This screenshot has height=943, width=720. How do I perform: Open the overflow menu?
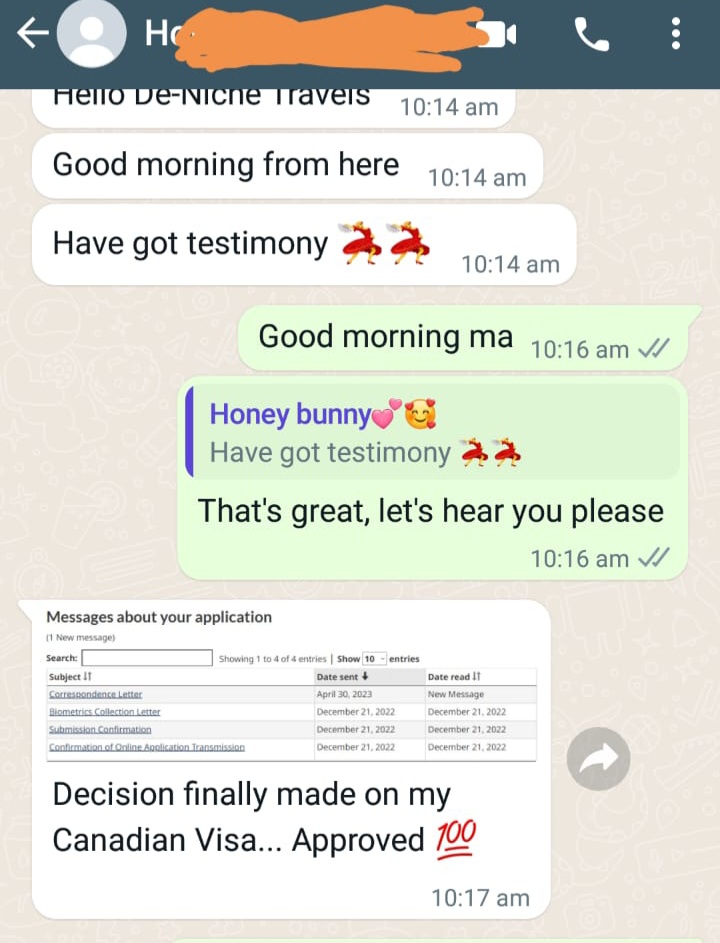pyautogui.click(x=676, y=36)
